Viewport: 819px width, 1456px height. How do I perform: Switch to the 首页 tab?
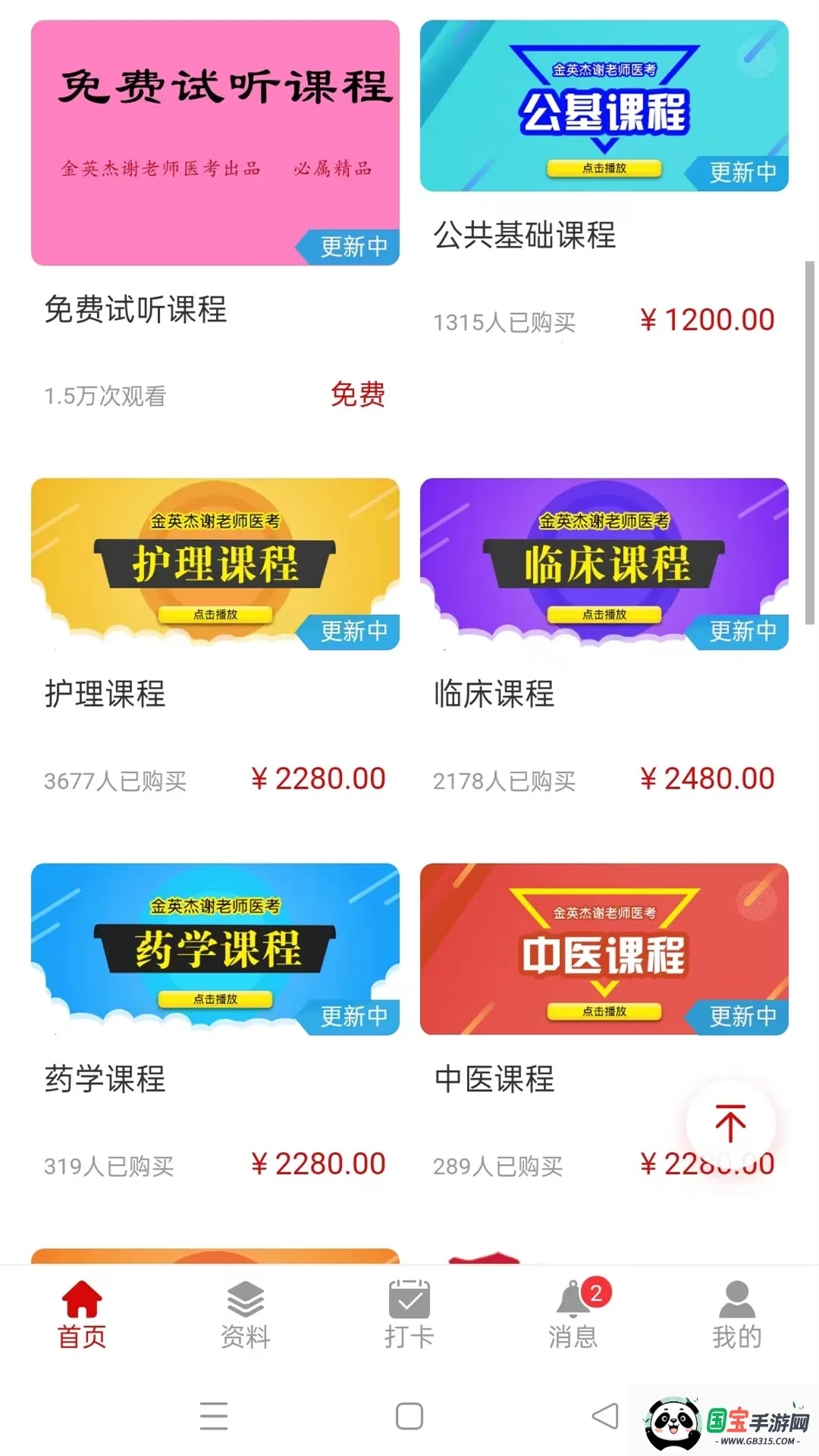point(82,1315)
